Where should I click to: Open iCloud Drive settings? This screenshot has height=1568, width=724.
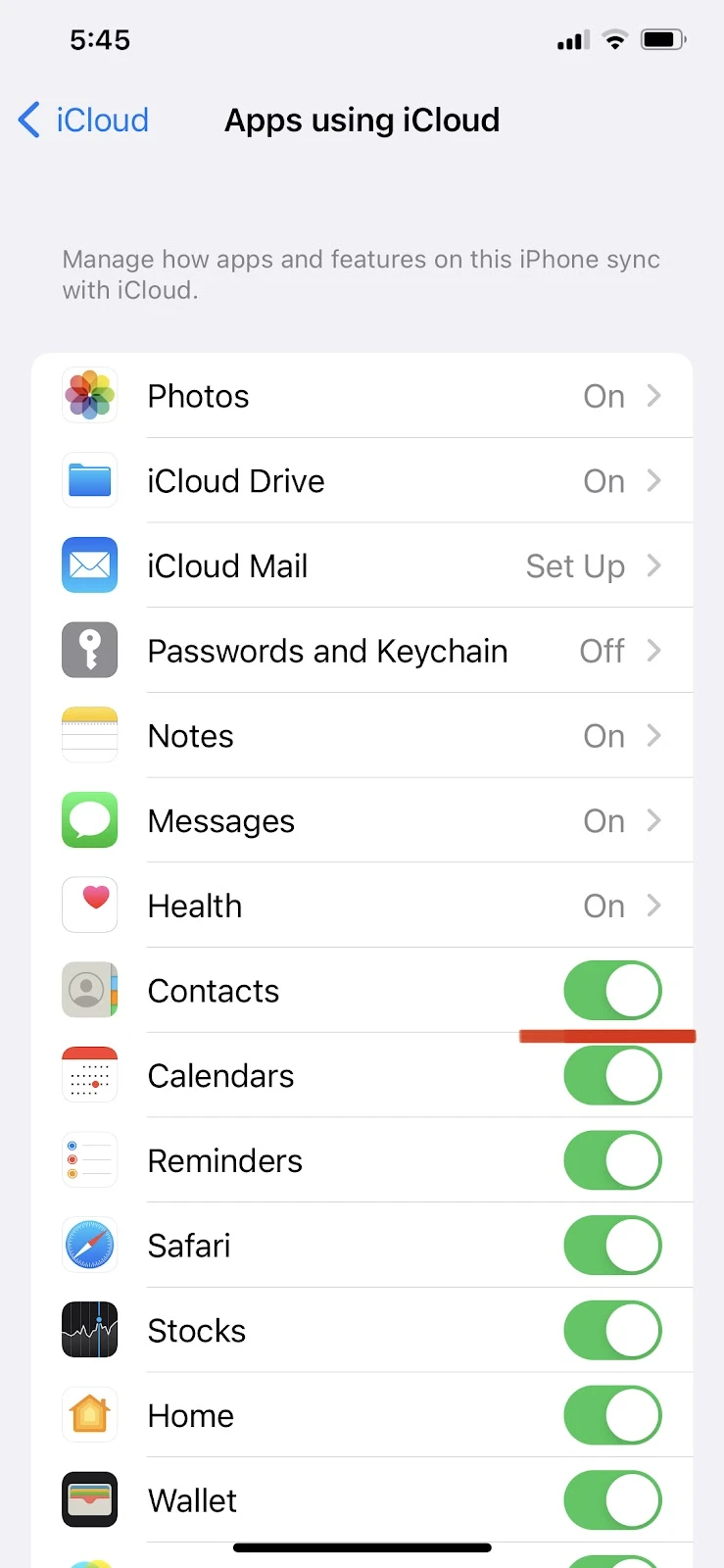362,481
